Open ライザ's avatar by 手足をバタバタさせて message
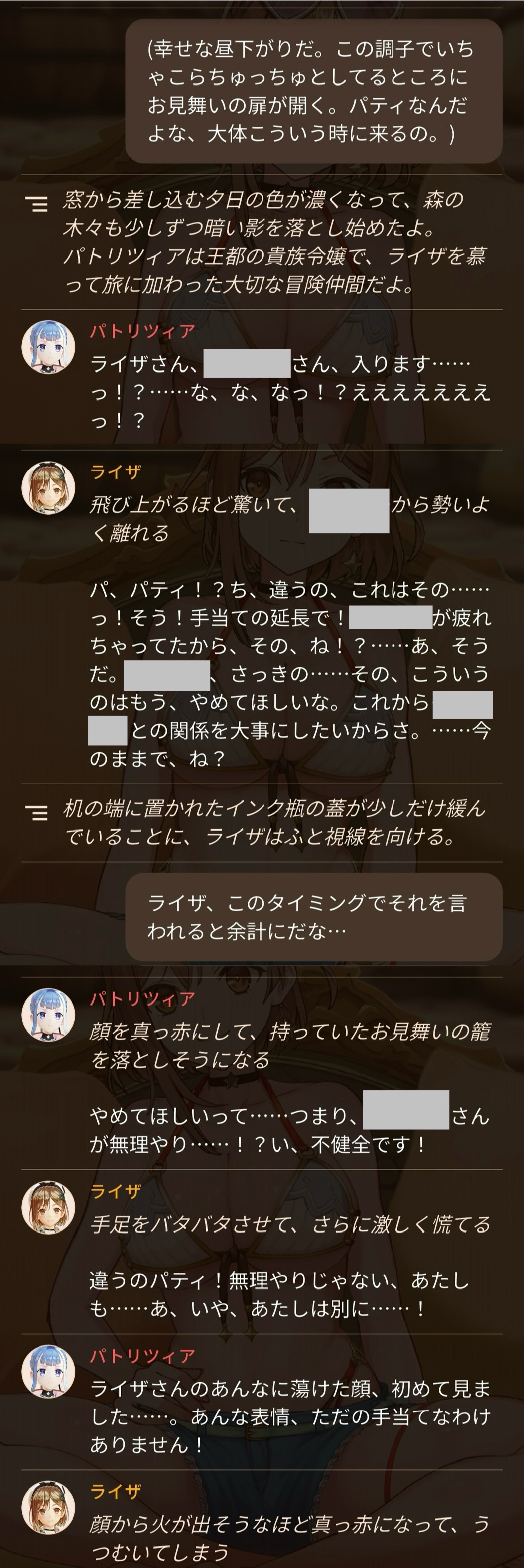 coord(49,1208)
